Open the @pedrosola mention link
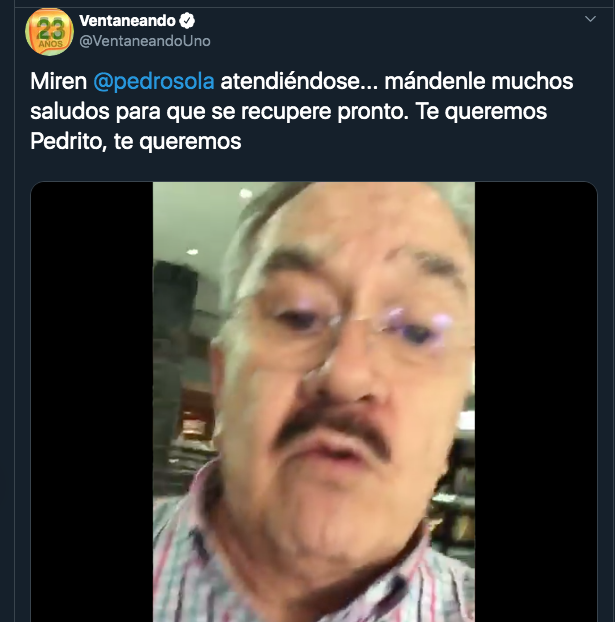 (x=153, y=80)
